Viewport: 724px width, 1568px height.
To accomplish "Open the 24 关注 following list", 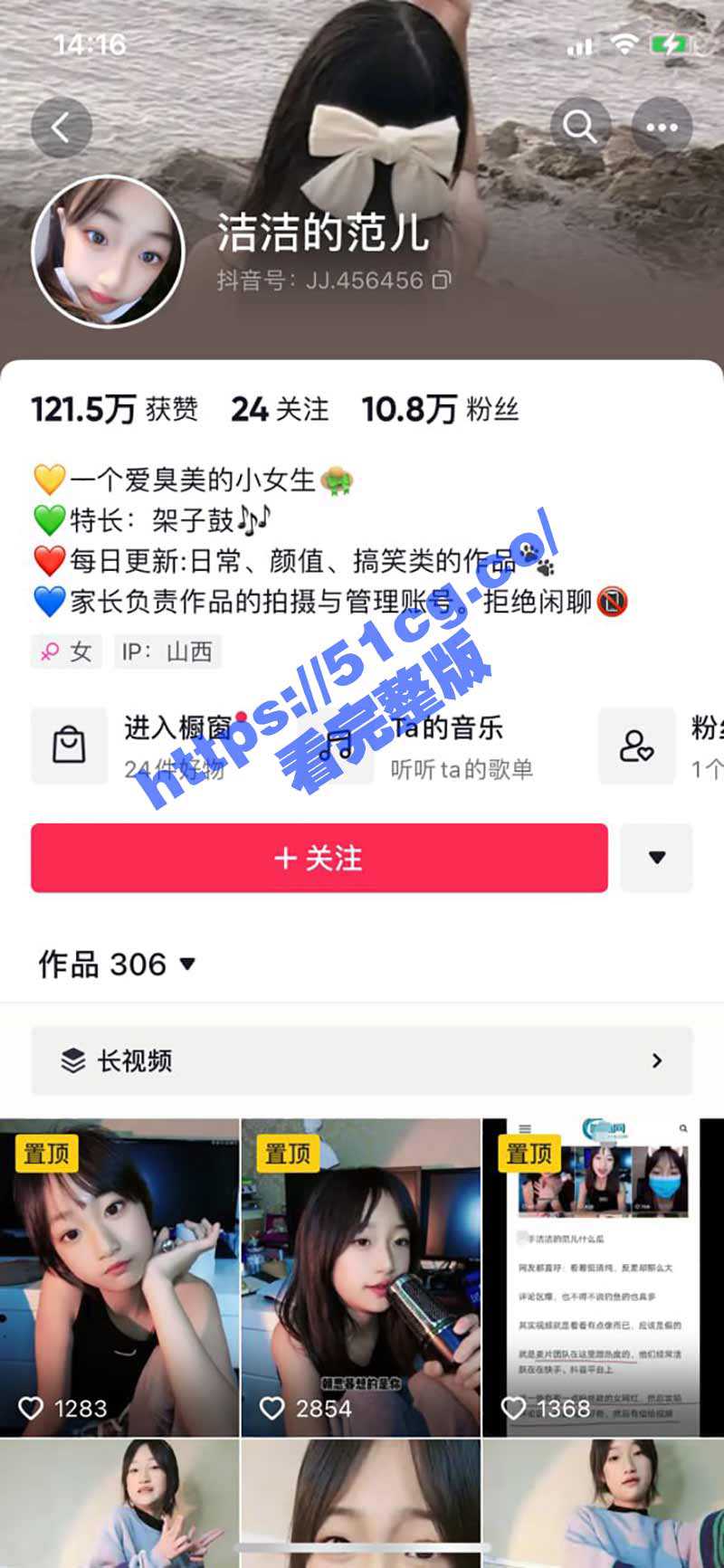I will 280,409.
